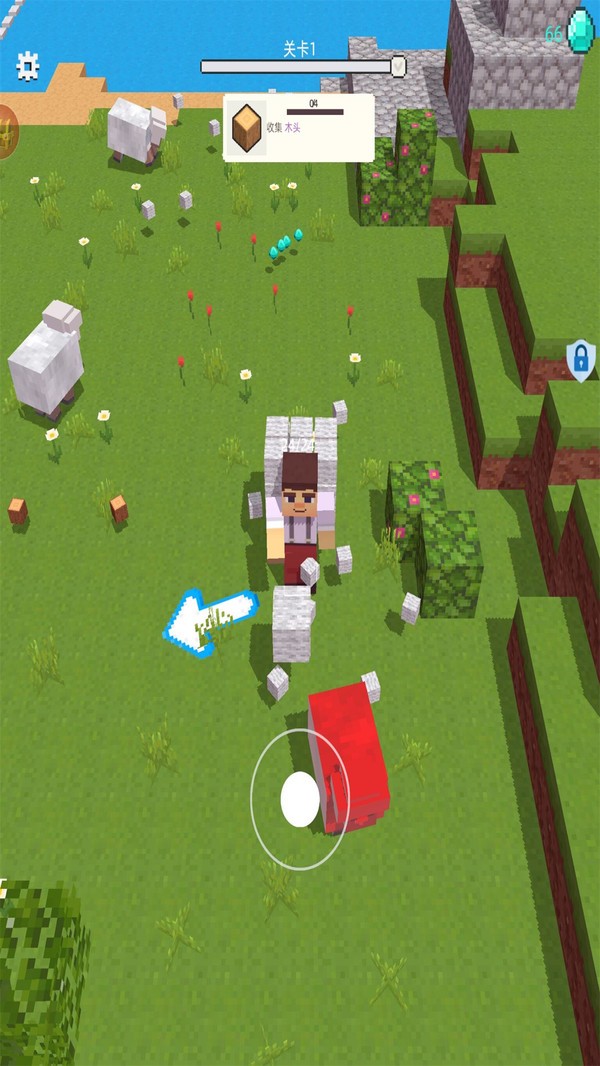Tap the virtual joystick knob

300,800
